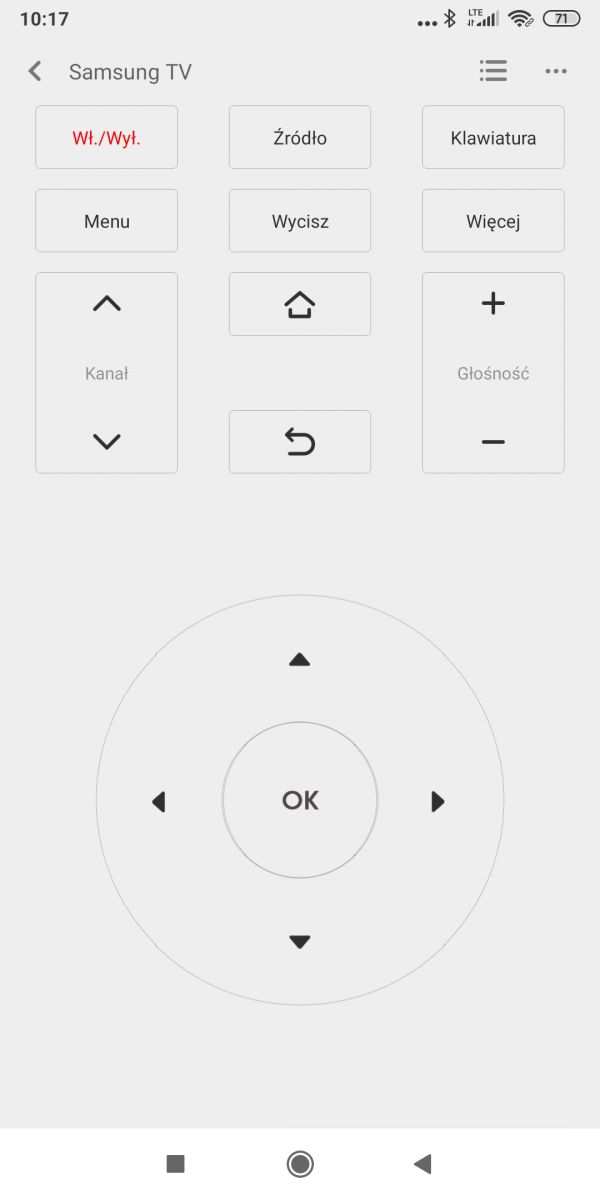The image size is (600, 1200).
Task: Tap the TV home button
Action: tap(300, 304)
